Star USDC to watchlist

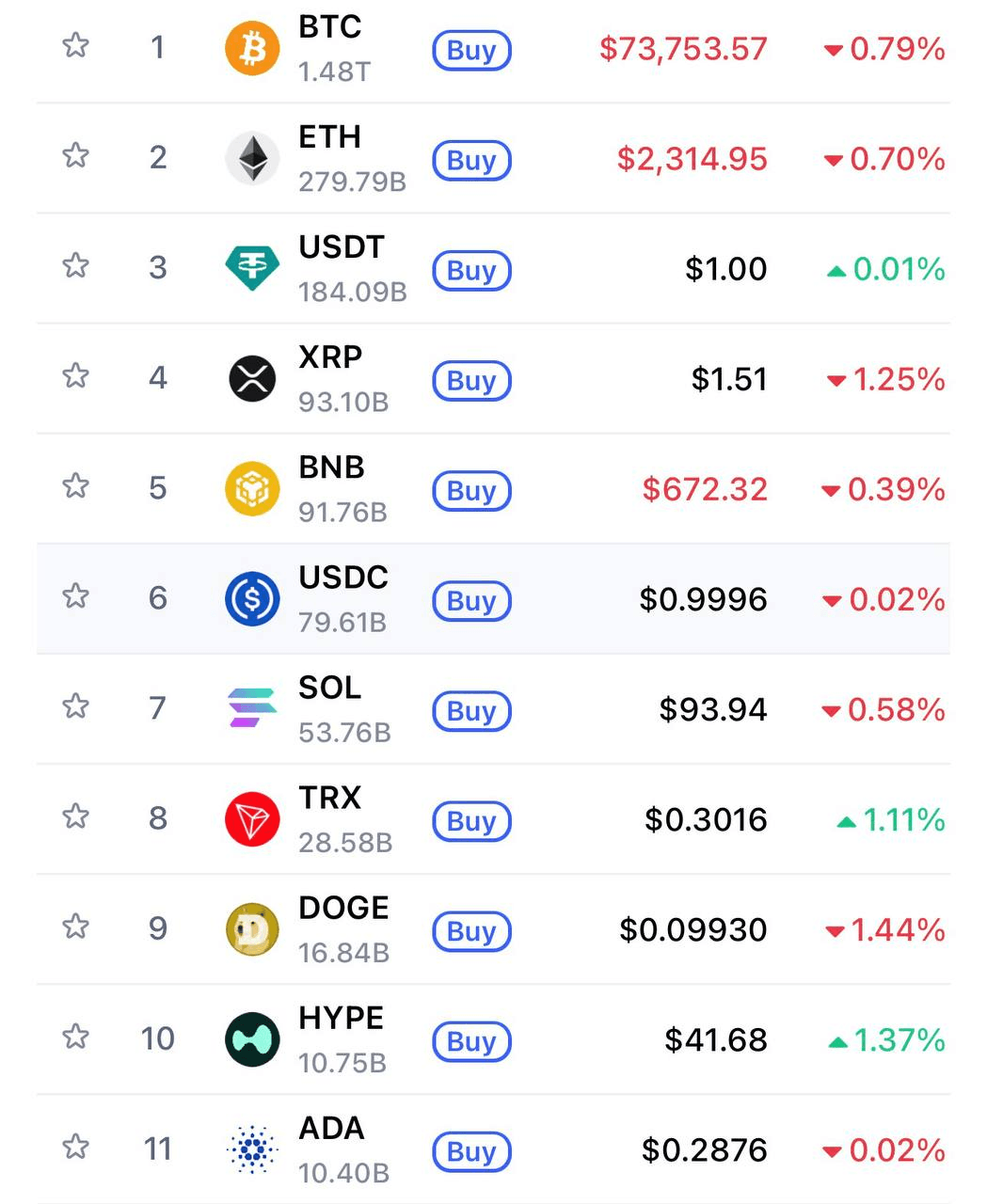click(75, 596)
